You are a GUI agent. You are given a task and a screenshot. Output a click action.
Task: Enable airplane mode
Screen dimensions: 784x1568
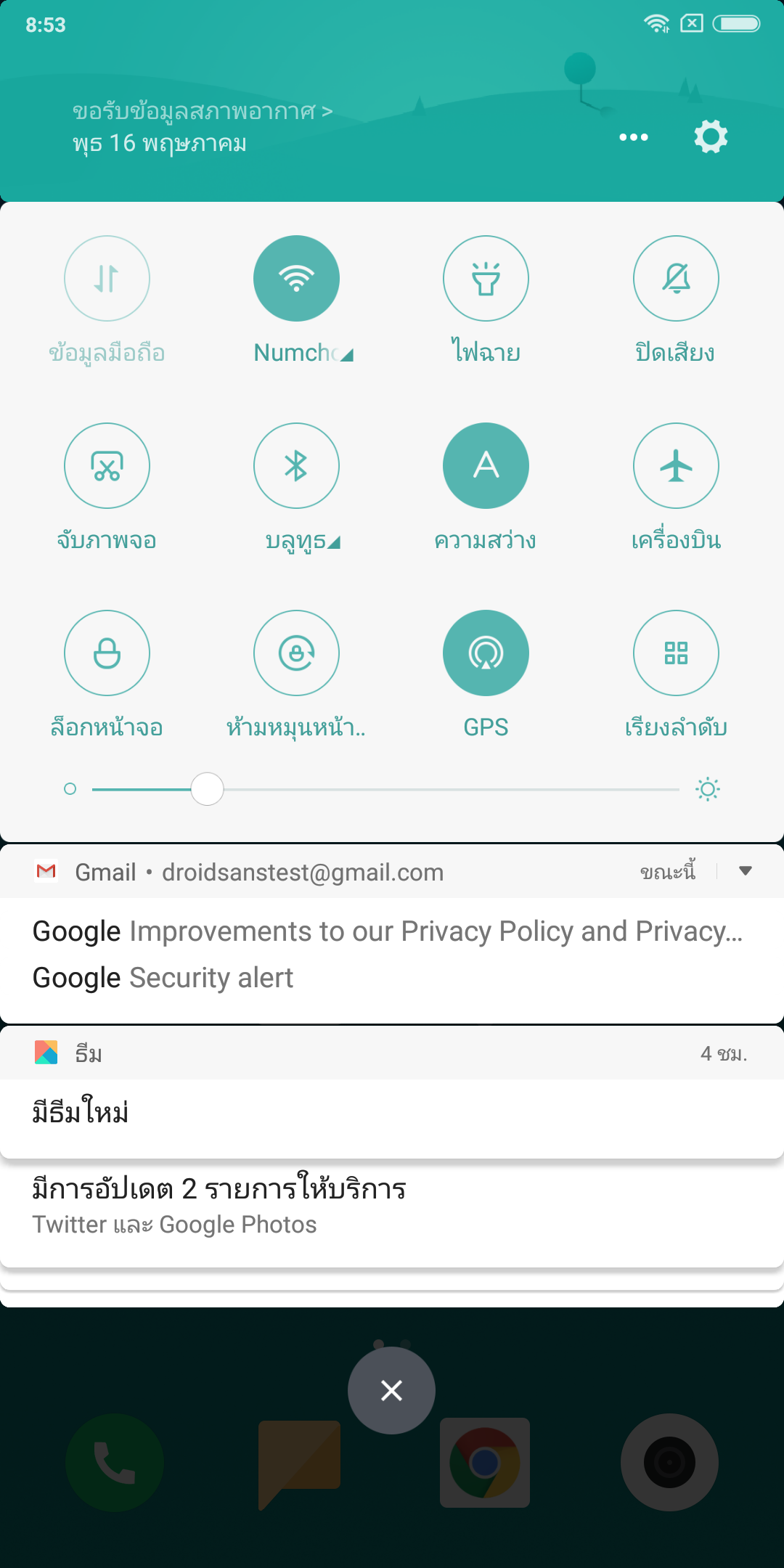tap(676, 466)
